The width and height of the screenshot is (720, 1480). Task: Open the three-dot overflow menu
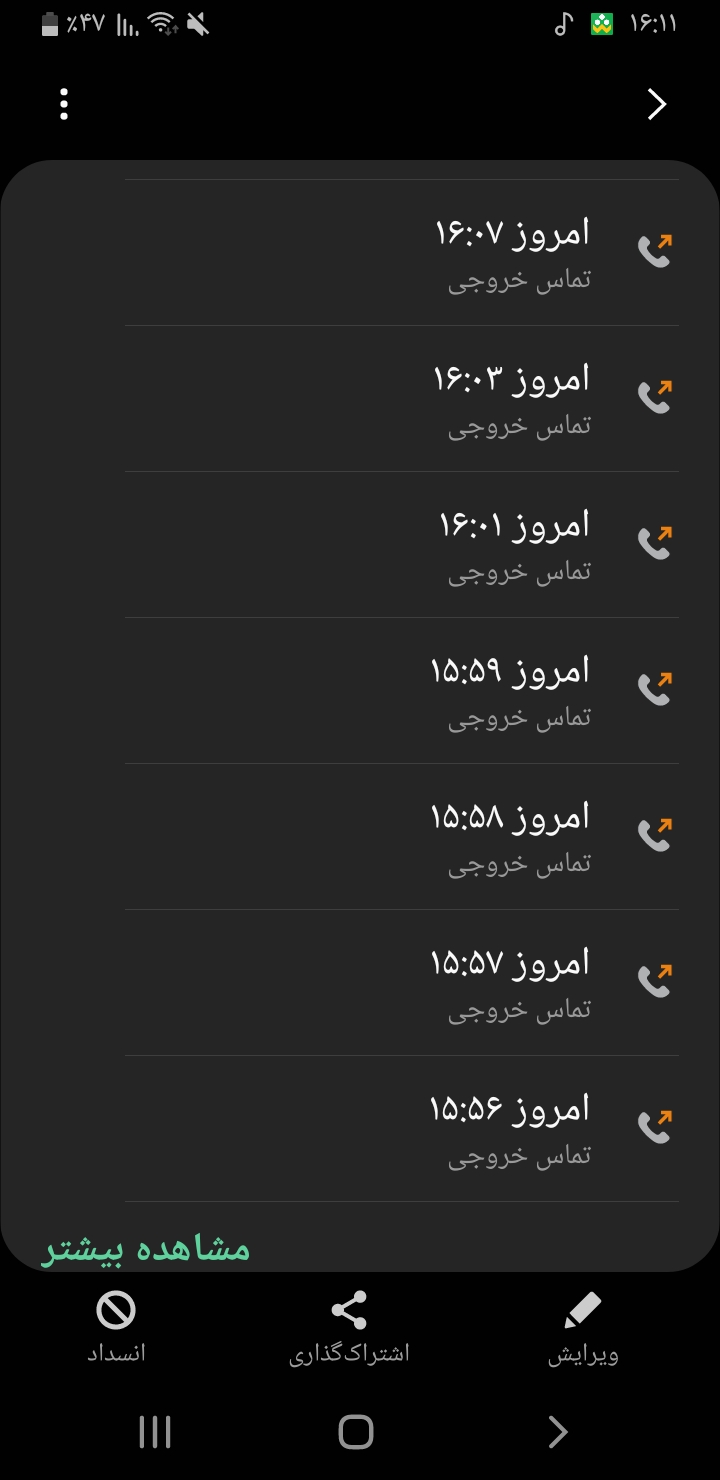click(x=64, y=104)
